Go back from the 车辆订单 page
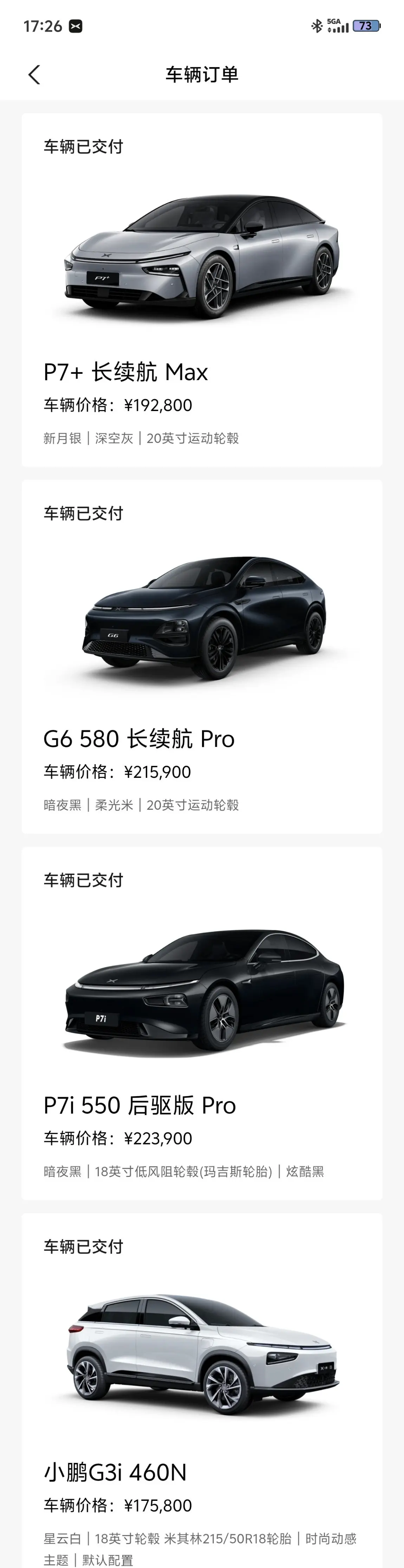This screenshot has height=1568, width=404. 34,75
